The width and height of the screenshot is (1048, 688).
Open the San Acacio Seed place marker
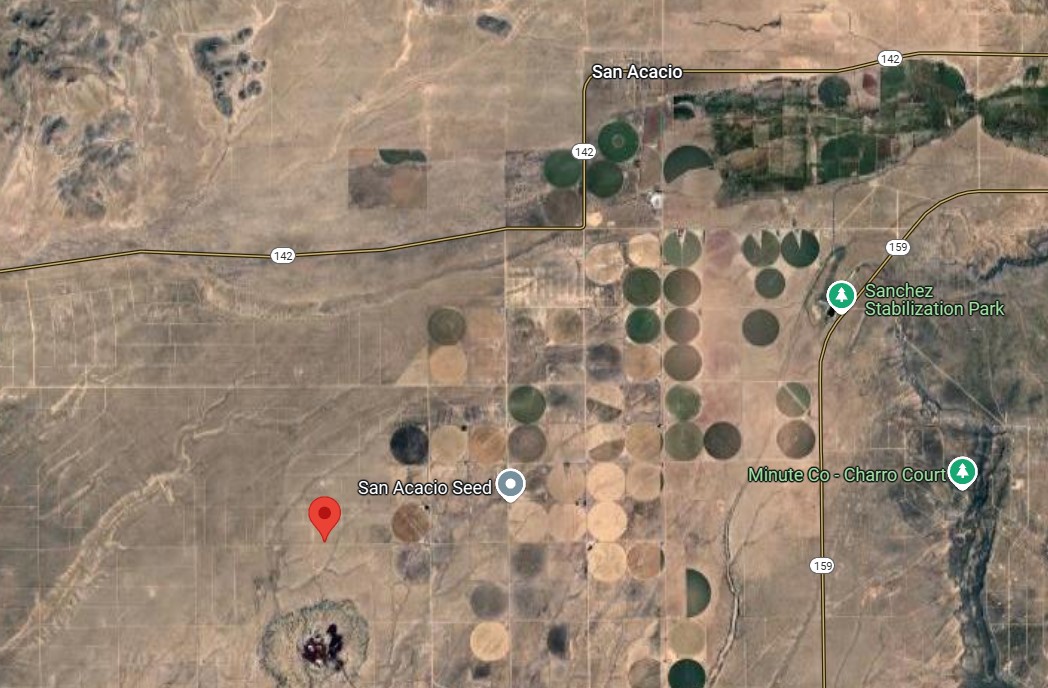[511, 486]
